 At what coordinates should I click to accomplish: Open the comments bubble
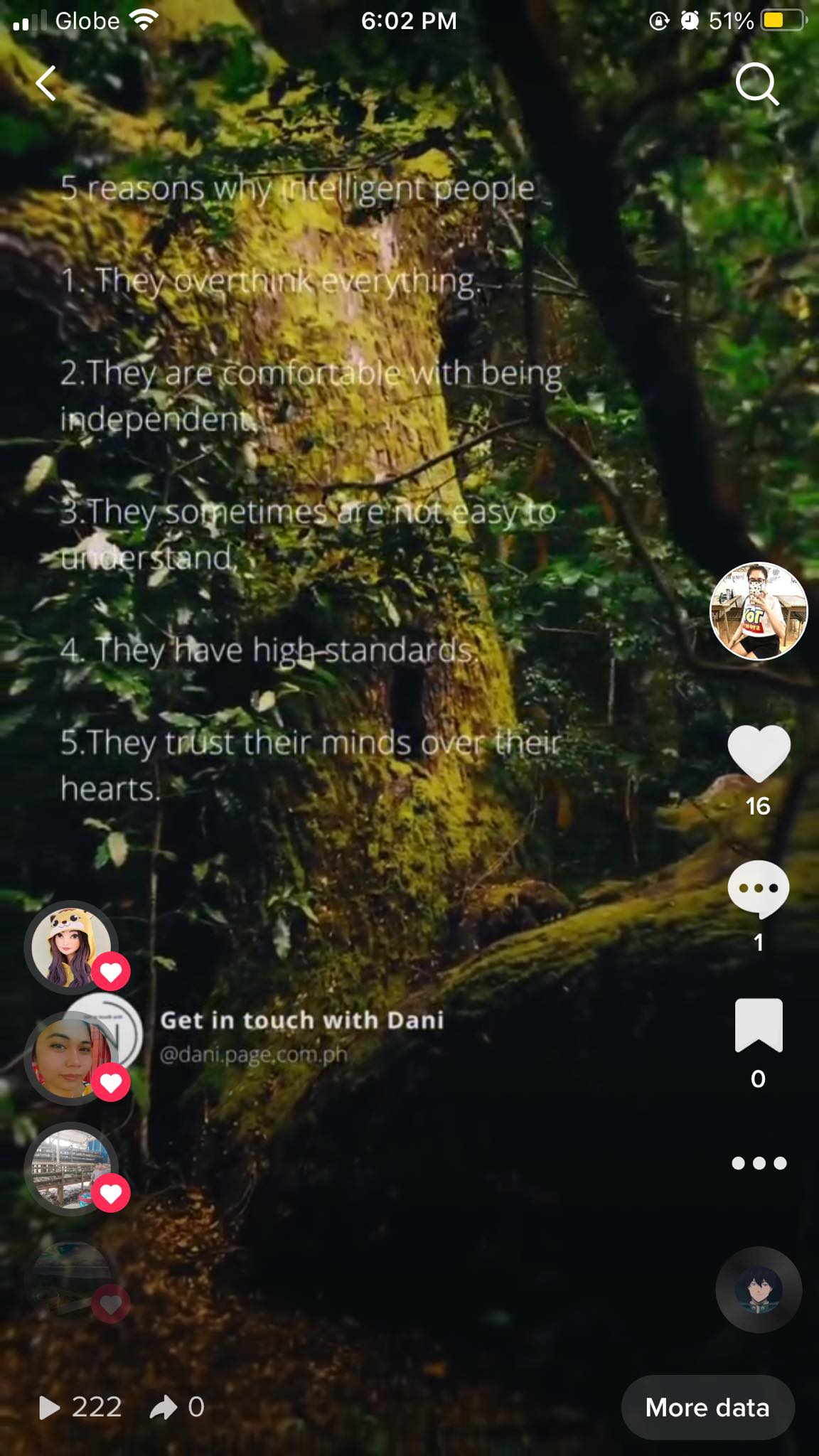pyautogui.click(x=759, y=889)
